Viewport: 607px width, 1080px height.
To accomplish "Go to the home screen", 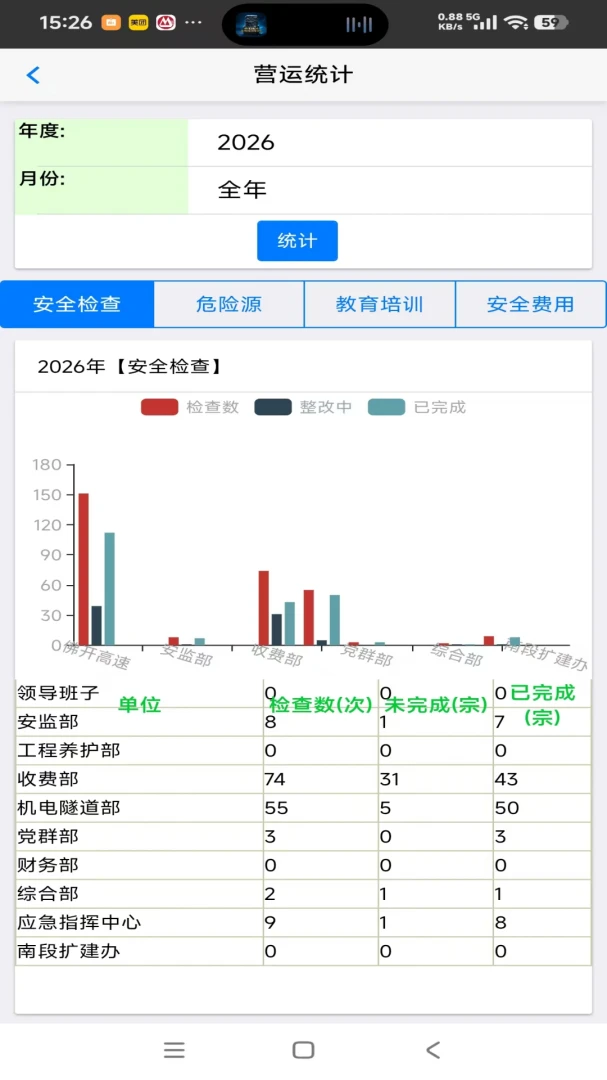I will tap(303, 1050).
